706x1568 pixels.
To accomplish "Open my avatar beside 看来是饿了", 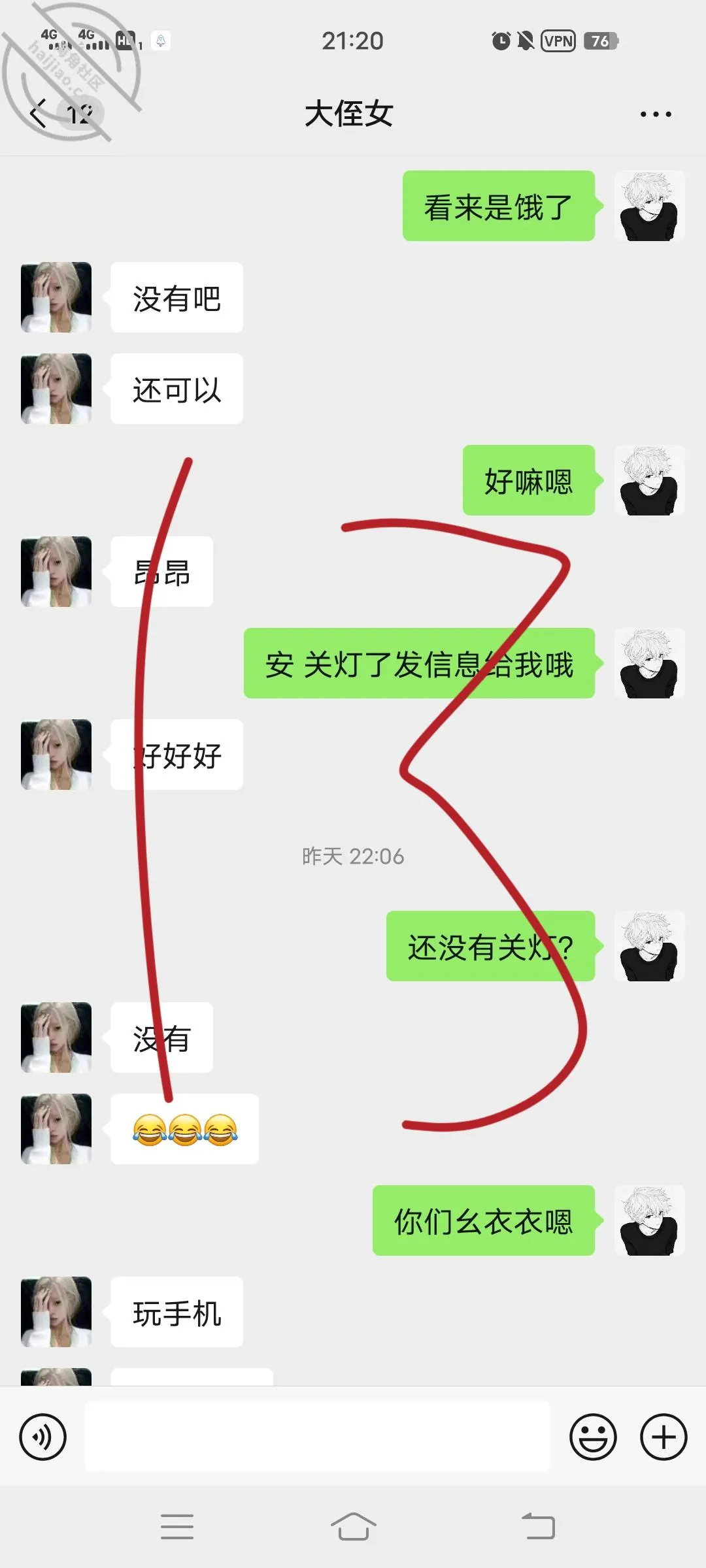I will point(650,206).
